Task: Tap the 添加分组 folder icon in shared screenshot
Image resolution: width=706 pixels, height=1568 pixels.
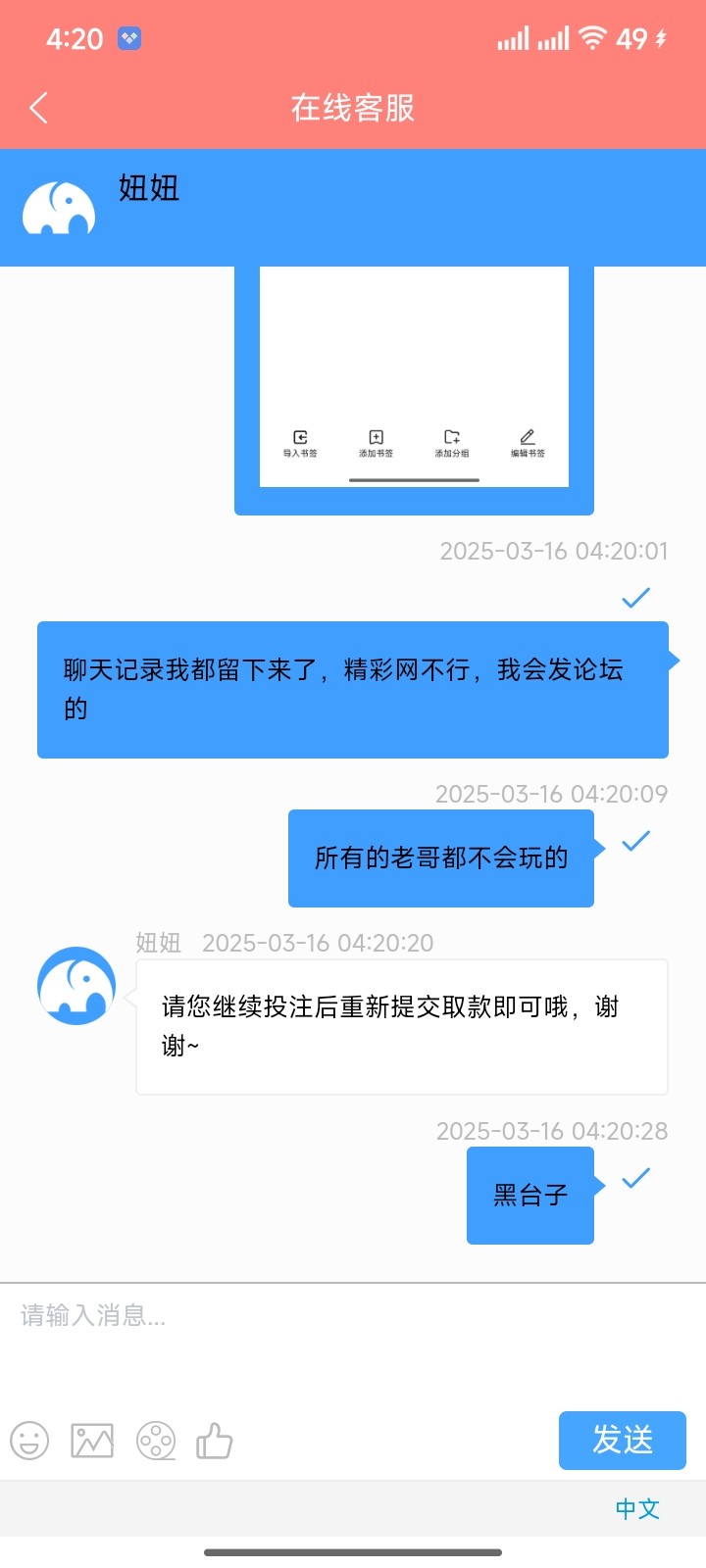Action: pyautogui.click(x=449, y=438)
